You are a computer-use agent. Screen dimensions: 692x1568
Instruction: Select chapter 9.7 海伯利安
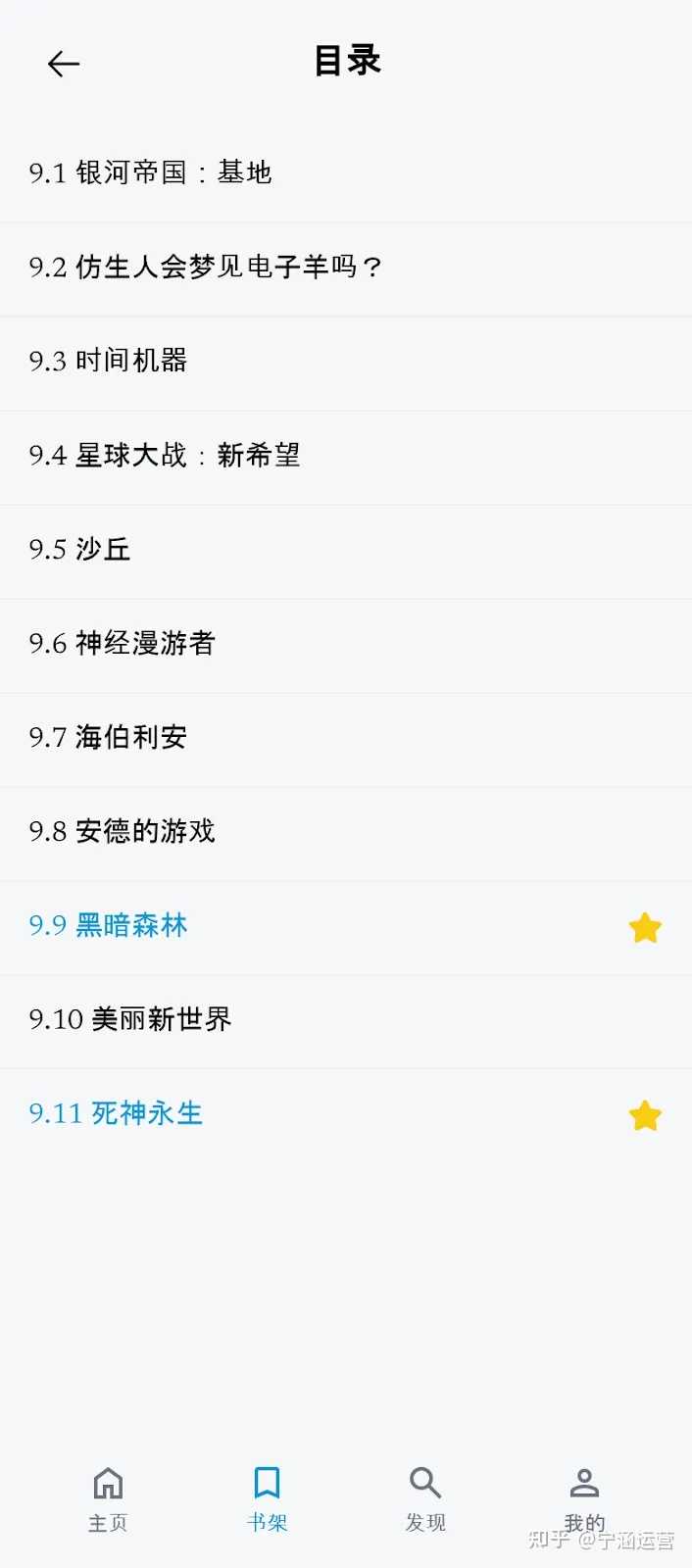coord(108,737)
